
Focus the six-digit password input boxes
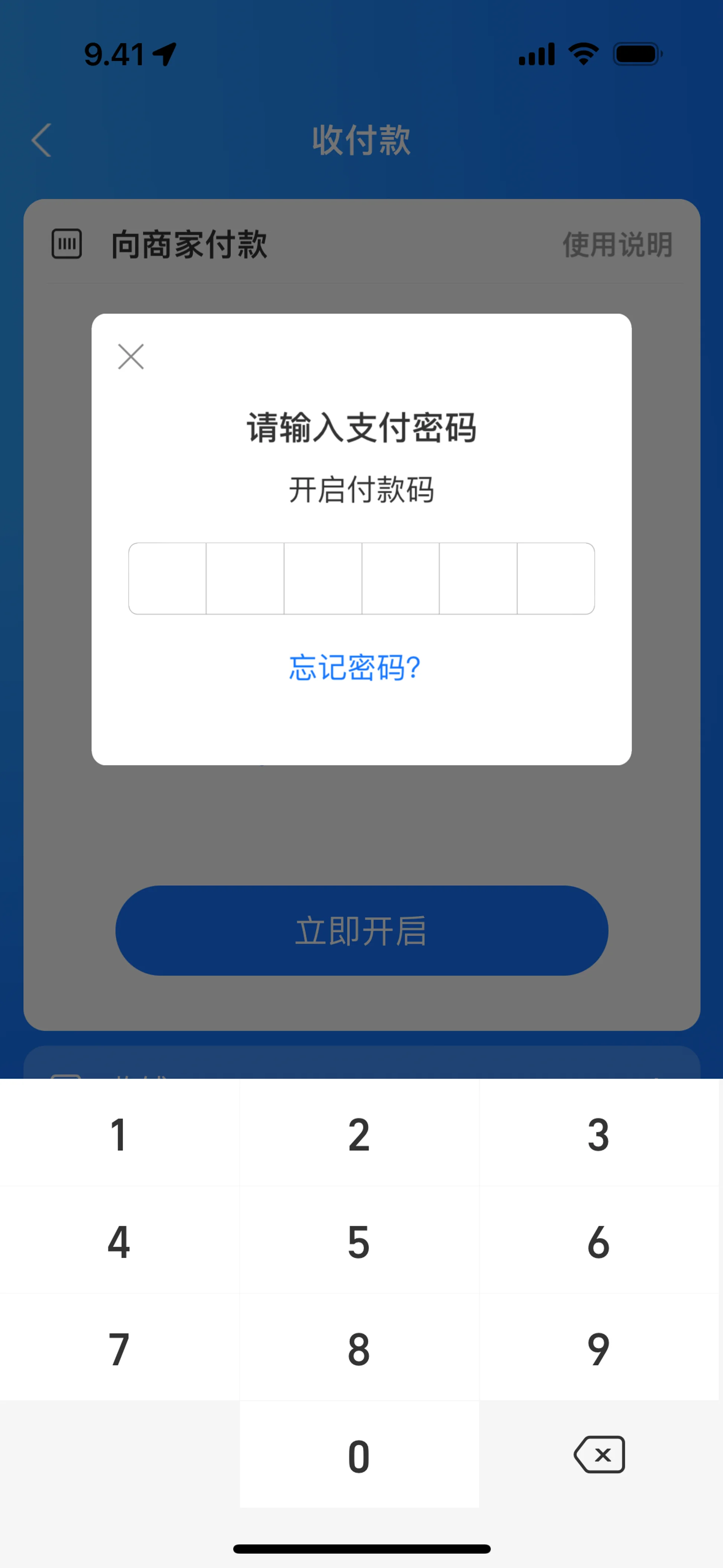tap(361, 578)
